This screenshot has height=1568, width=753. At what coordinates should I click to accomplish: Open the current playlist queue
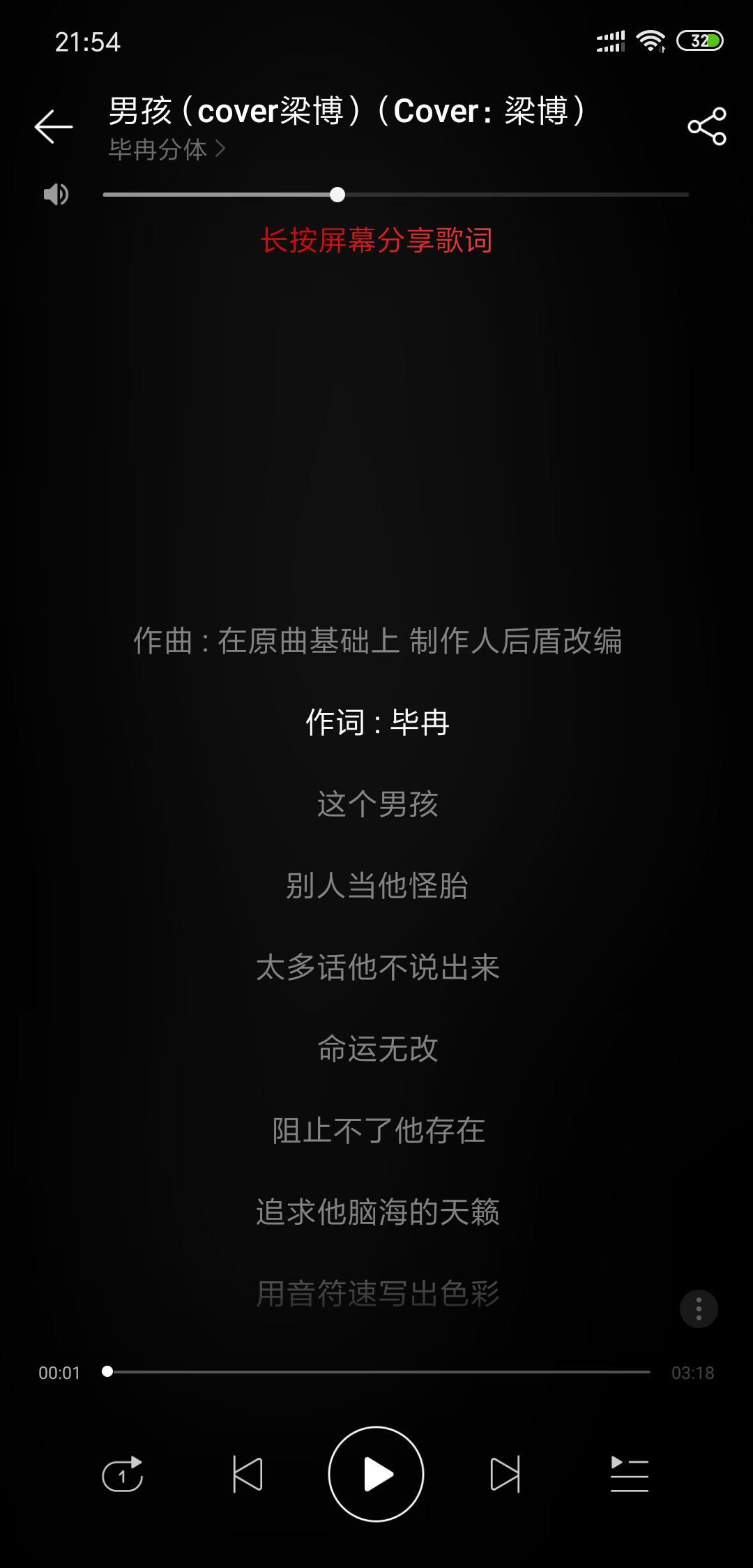[629, 1474]
